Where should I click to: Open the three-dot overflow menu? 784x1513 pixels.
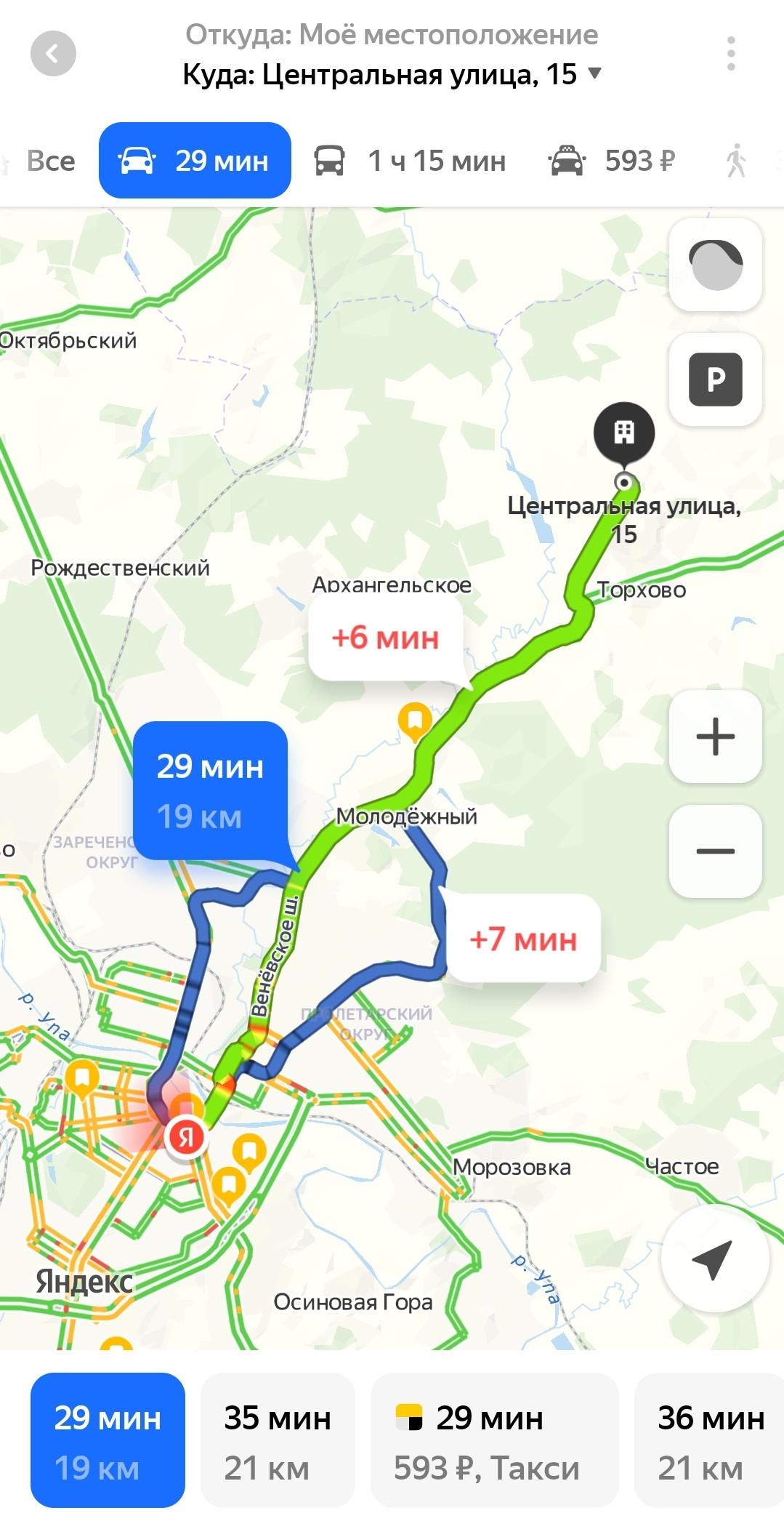[x=731, y=54]
